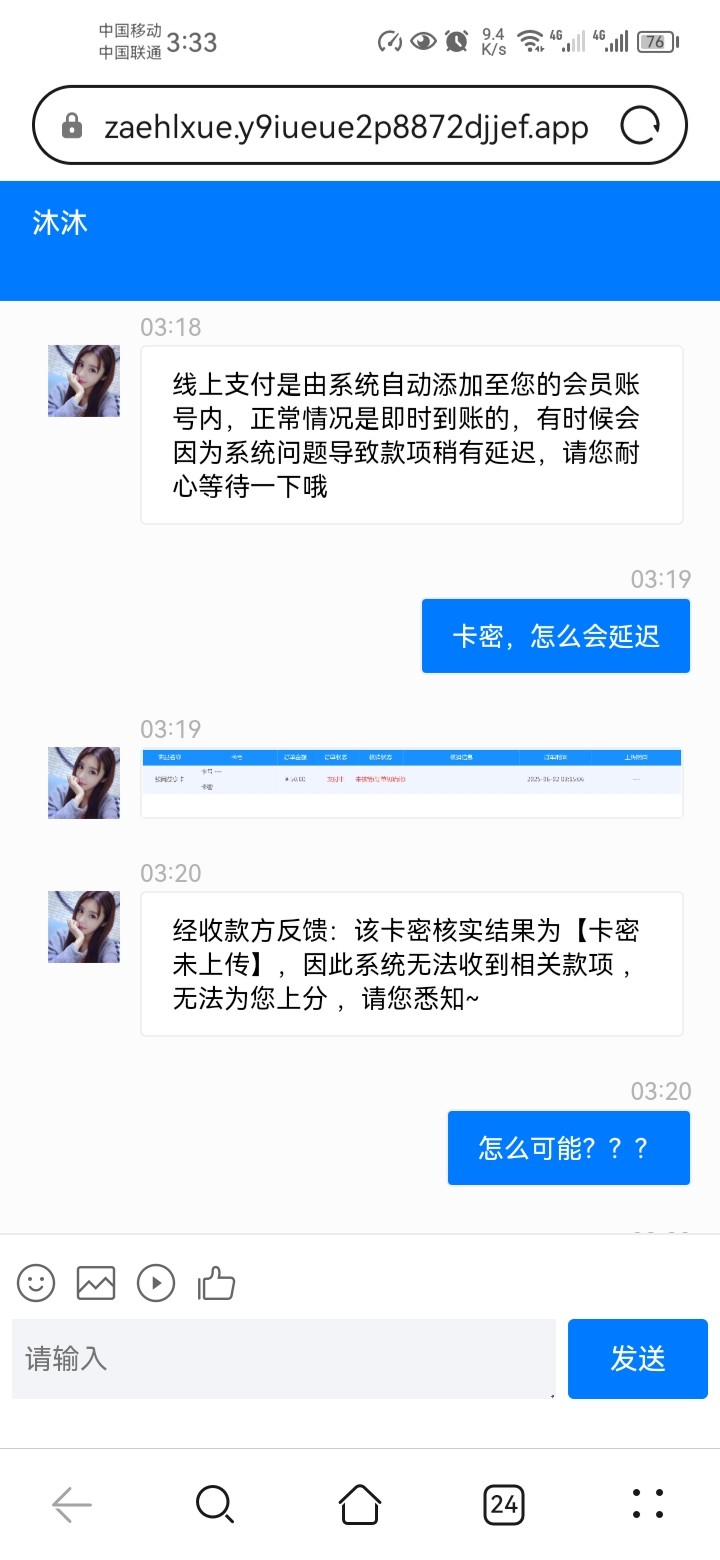
Task: Attach an image to the chat
Action: point(96,1283)
